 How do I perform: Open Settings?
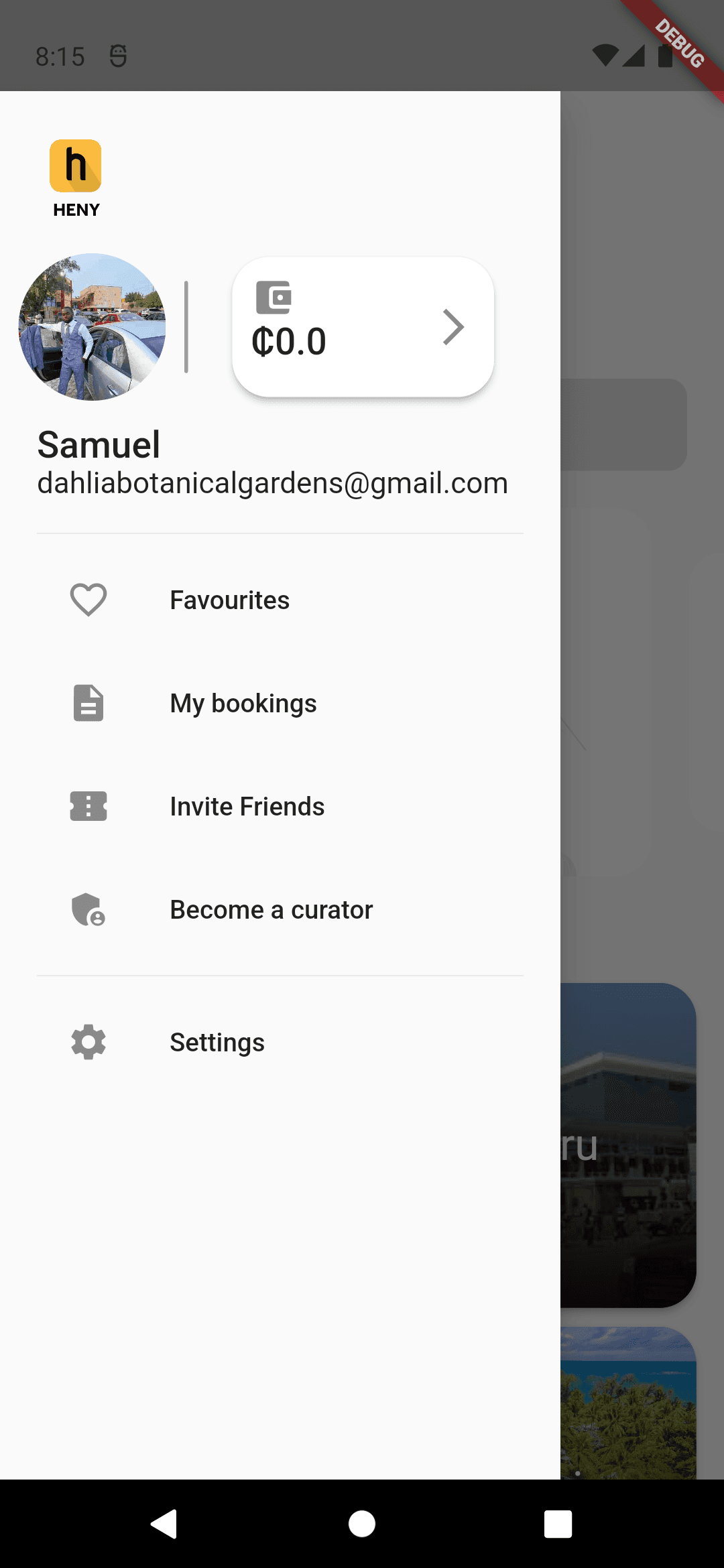coord(217,1043)
